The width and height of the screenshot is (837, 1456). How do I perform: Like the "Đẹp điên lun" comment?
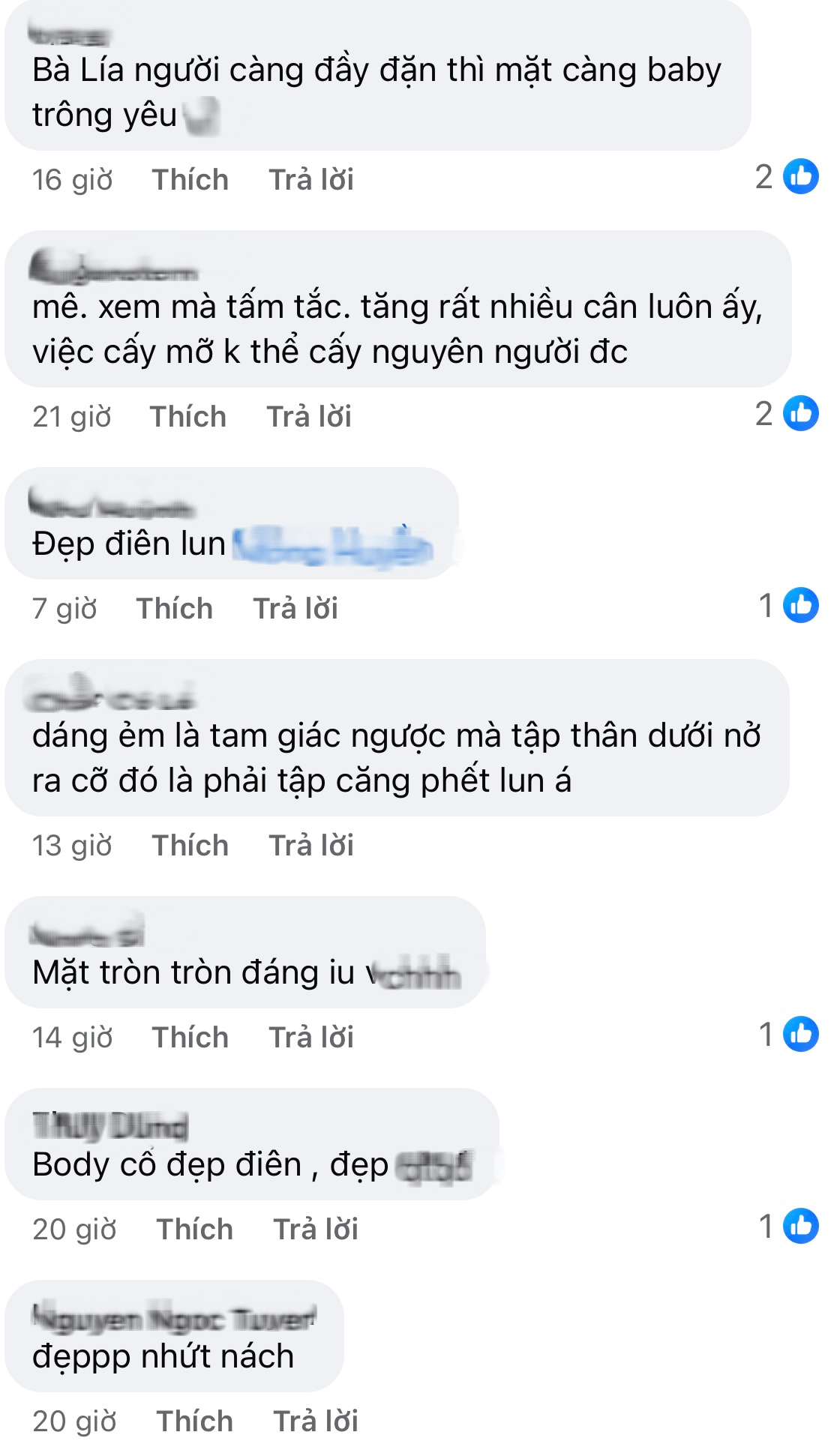point(174,609)
